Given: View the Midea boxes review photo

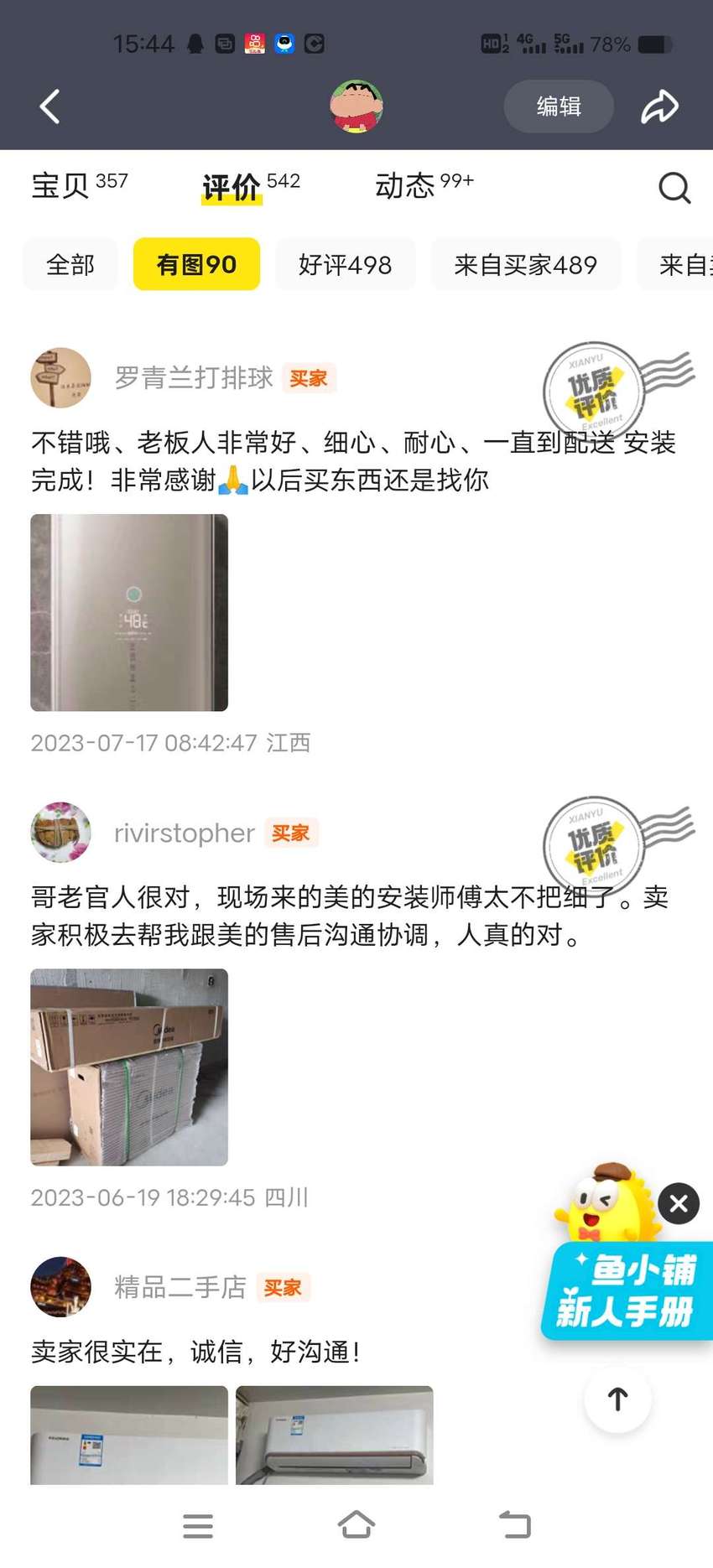Looking at the screenshot, I should 129,1067.
